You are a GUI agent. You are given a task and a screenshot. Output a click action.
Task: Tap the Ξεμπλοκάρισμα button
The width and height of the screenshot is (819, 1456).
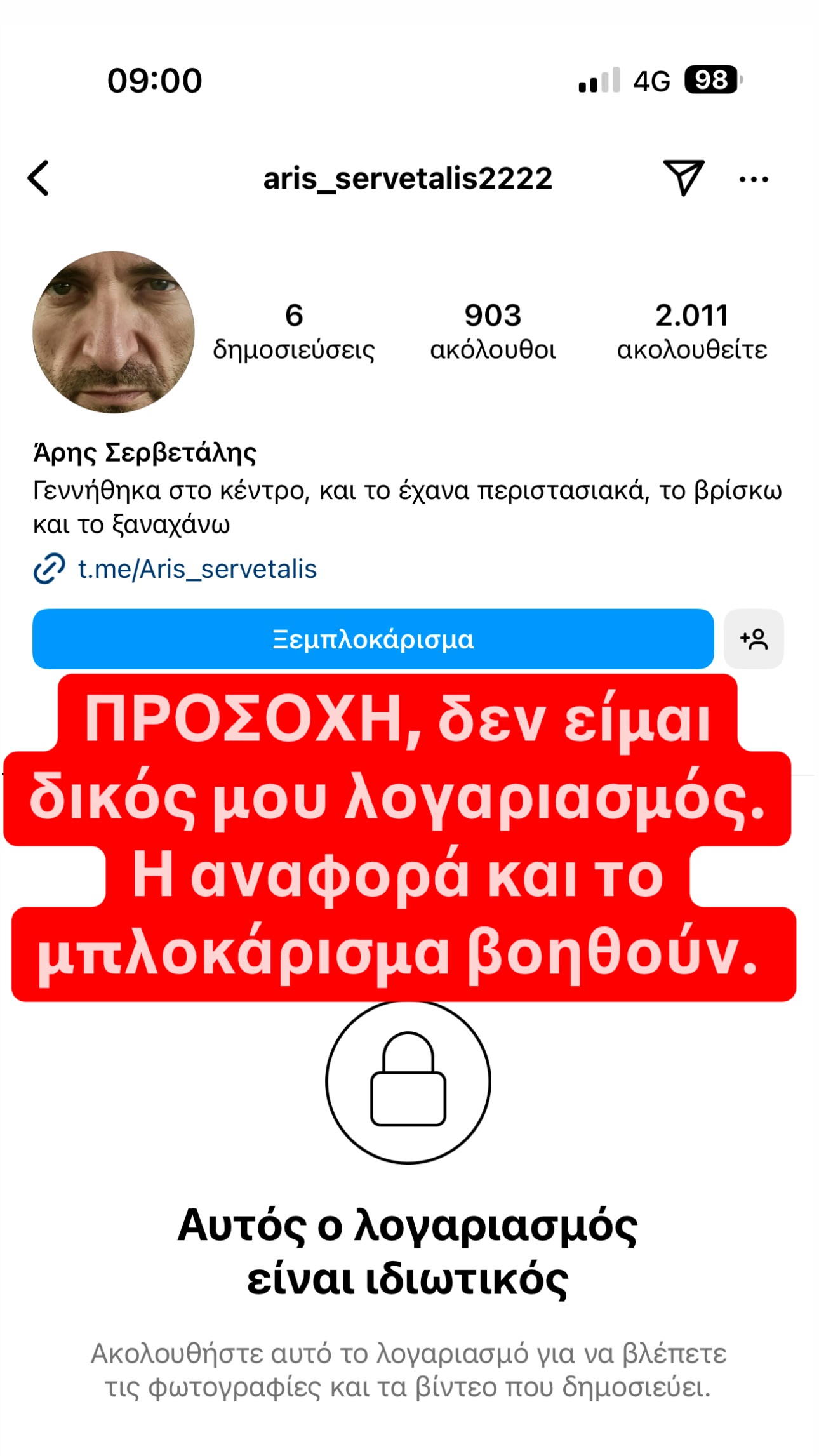(373, 639)
